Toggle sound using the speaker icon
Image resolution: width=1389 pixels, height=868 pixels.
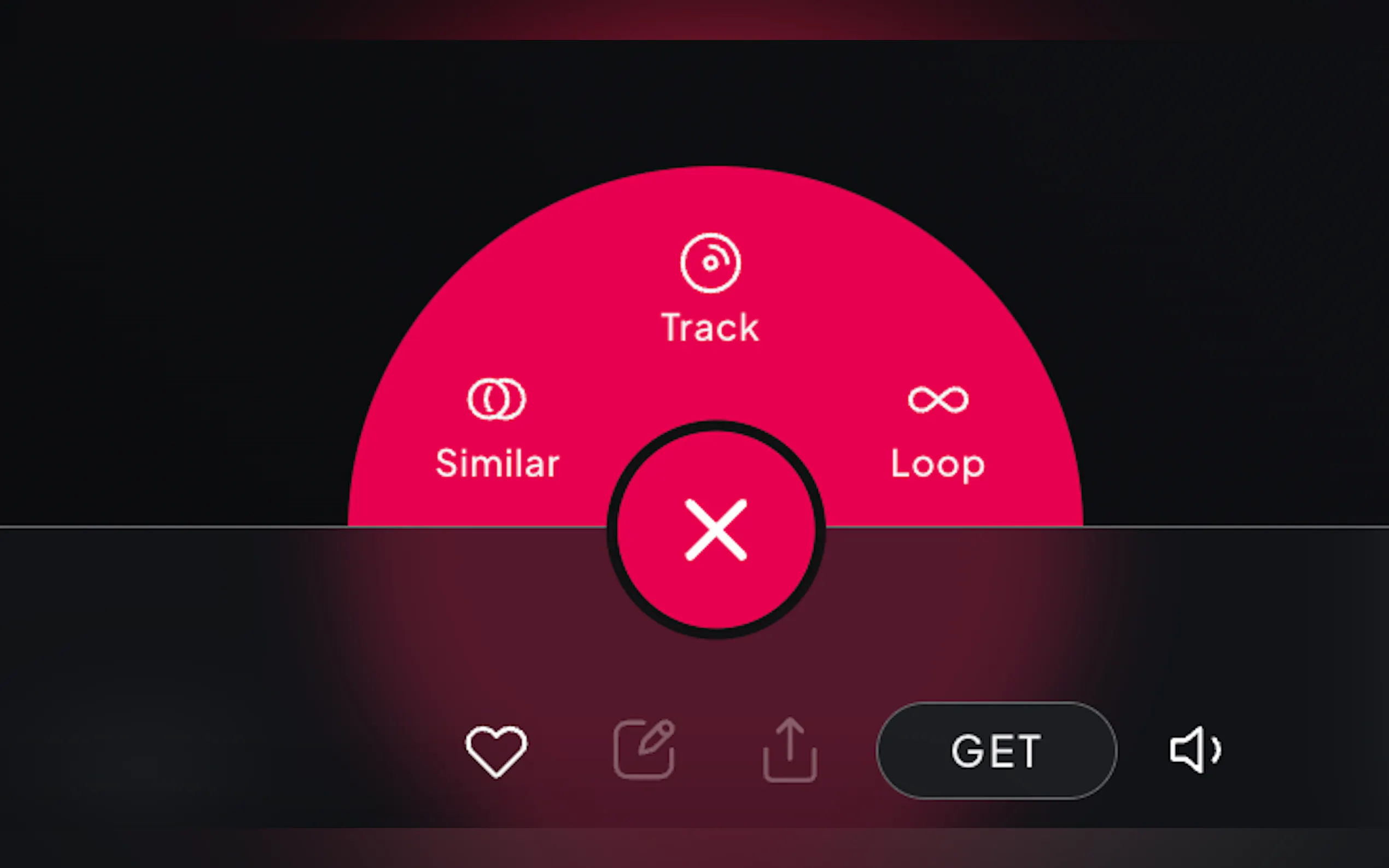[x=1194, y=749]
